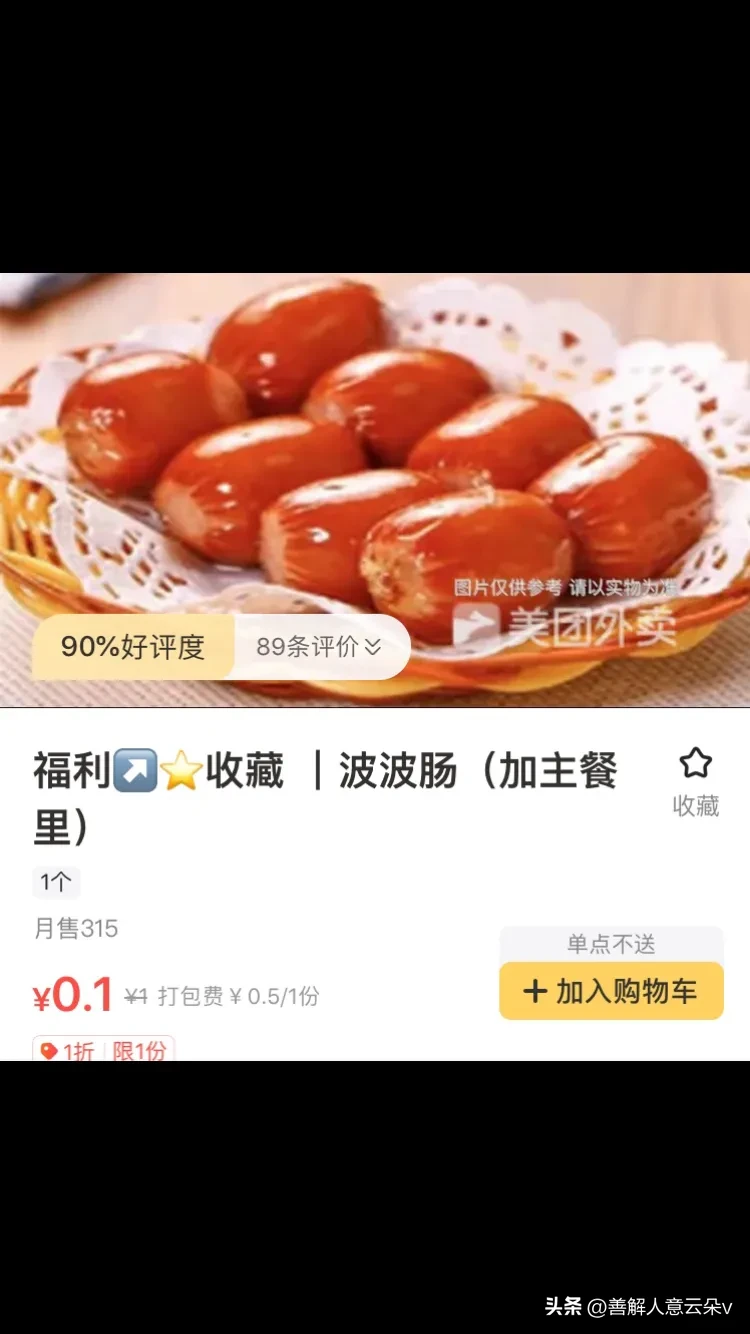Add 波波肠 to the shopping cart
750x1334 pixels.
click(611, 991)
